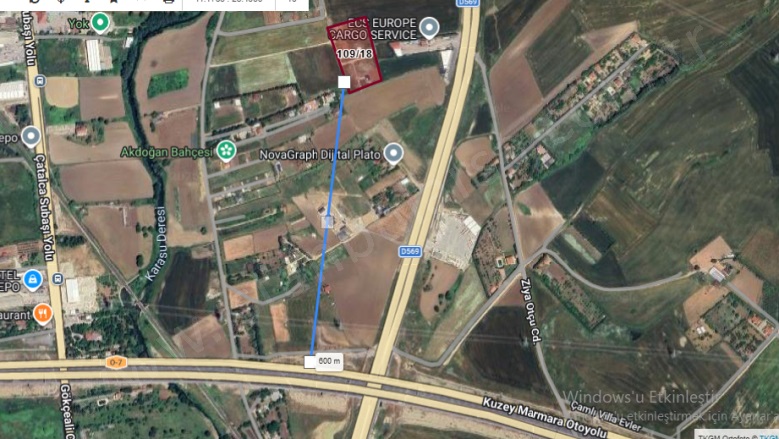Screen dimensions: 779x439
Task: Tap the measurement point beside the parcel
Action: [344, 81]
